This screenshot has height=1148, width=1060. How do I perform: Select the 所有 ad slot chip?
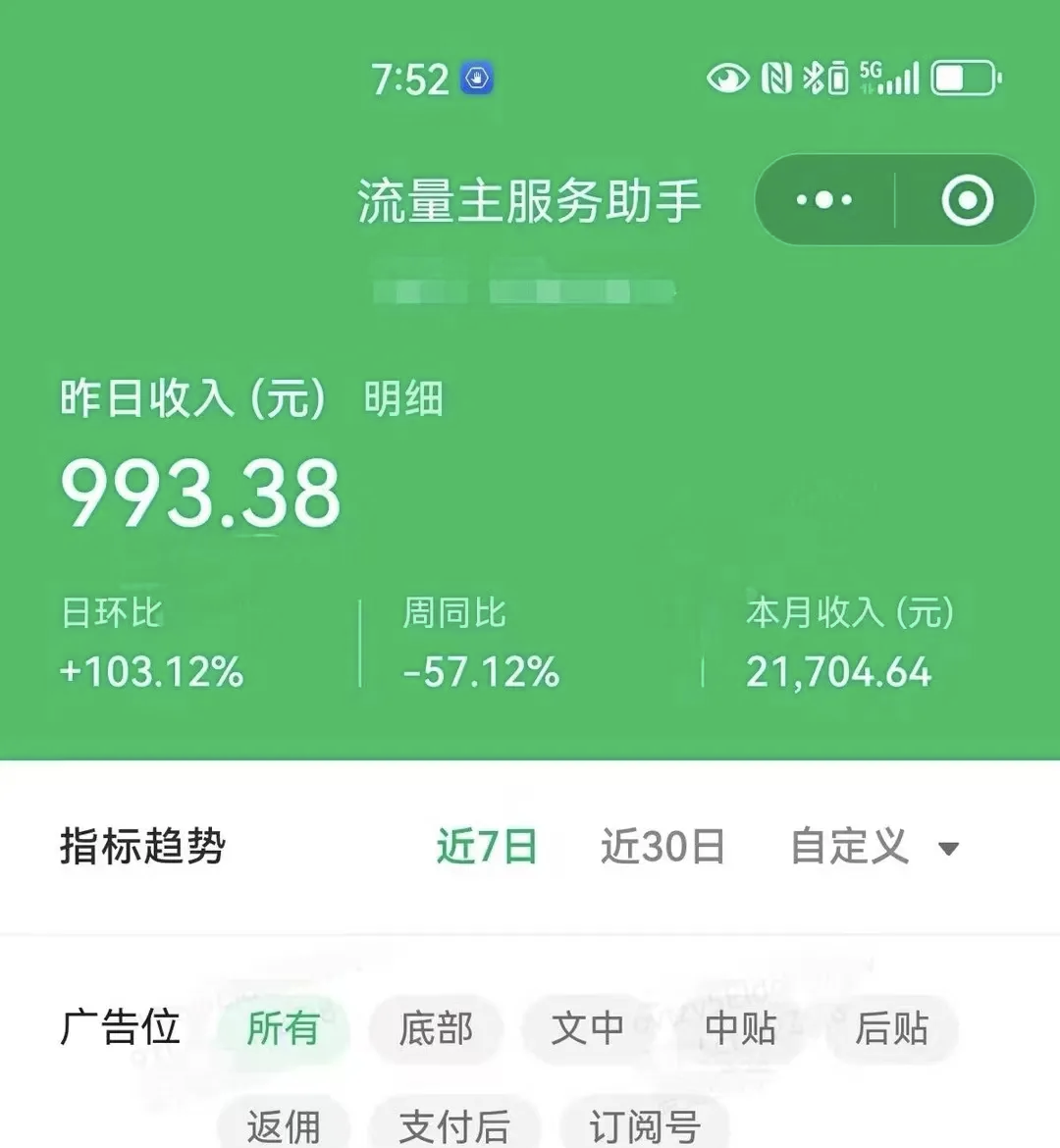coord(283,1028)
